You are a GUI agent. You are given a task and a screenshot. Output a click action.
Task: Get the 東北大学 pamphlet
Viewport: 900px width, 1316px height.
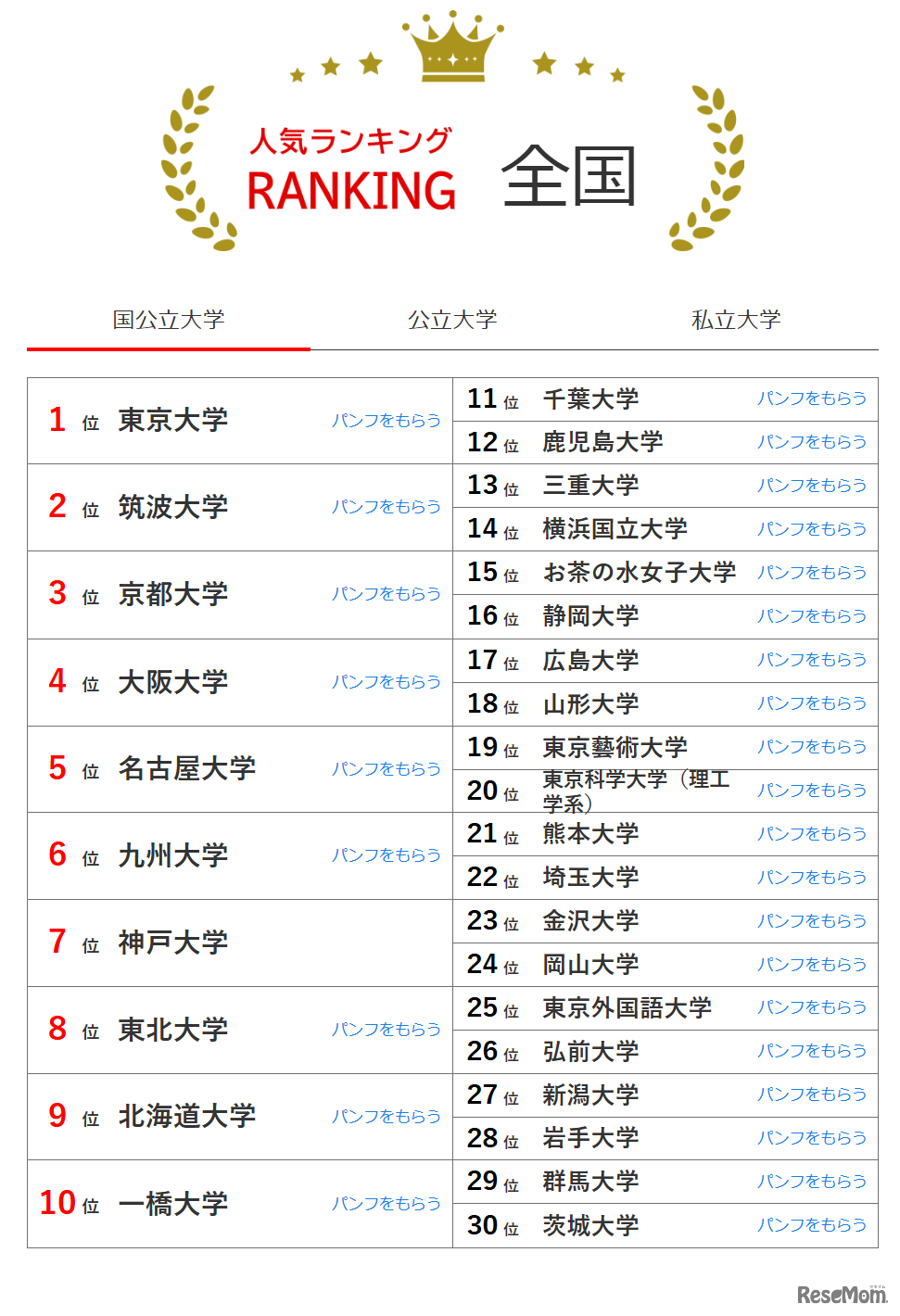click(x=387, y=1030)
